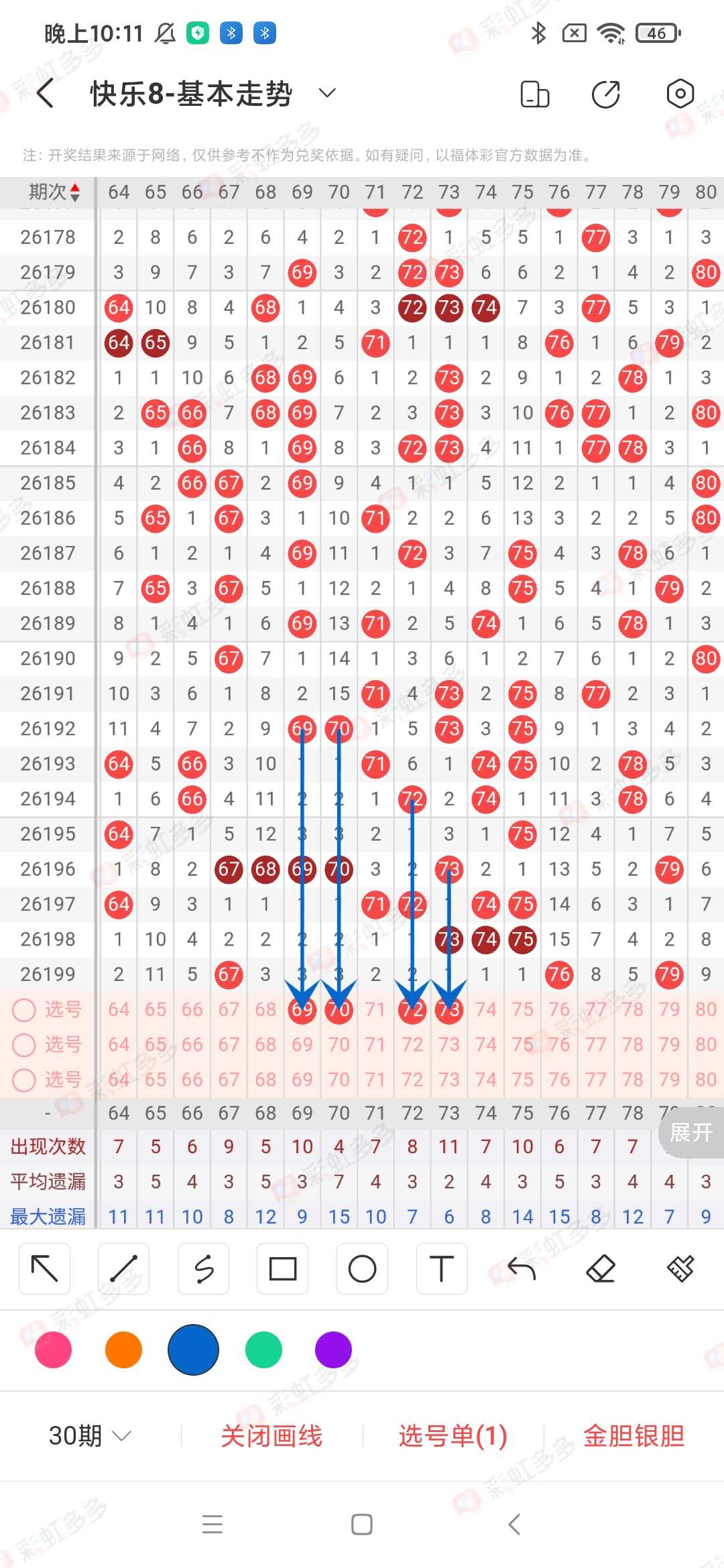724x1568 pixels.
Task: Choose the purple color swatch
Action: (333, 1350)
